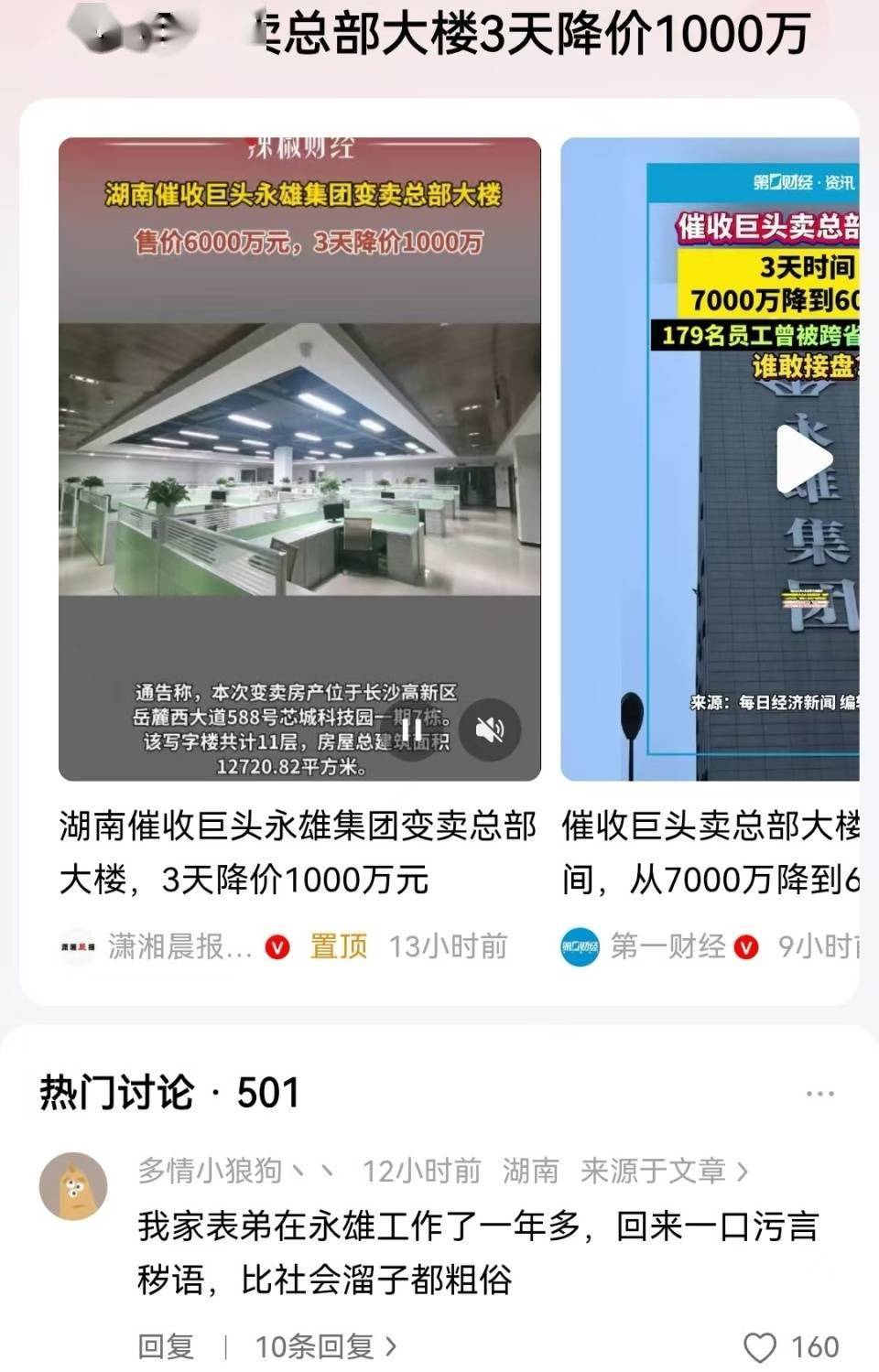Image resolution: width=879 pixels, height=1372 pixels.
Task: Open the 热门讨论 overflow menu
Action: (819, 1094)
